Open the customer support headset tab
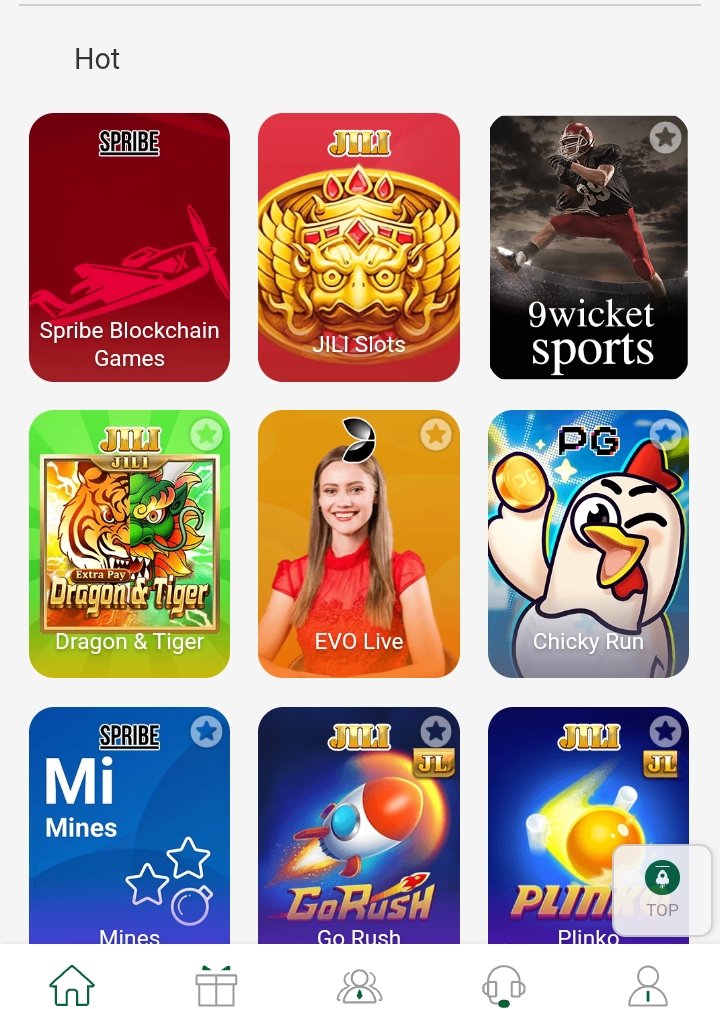 [x=504, y=985]
